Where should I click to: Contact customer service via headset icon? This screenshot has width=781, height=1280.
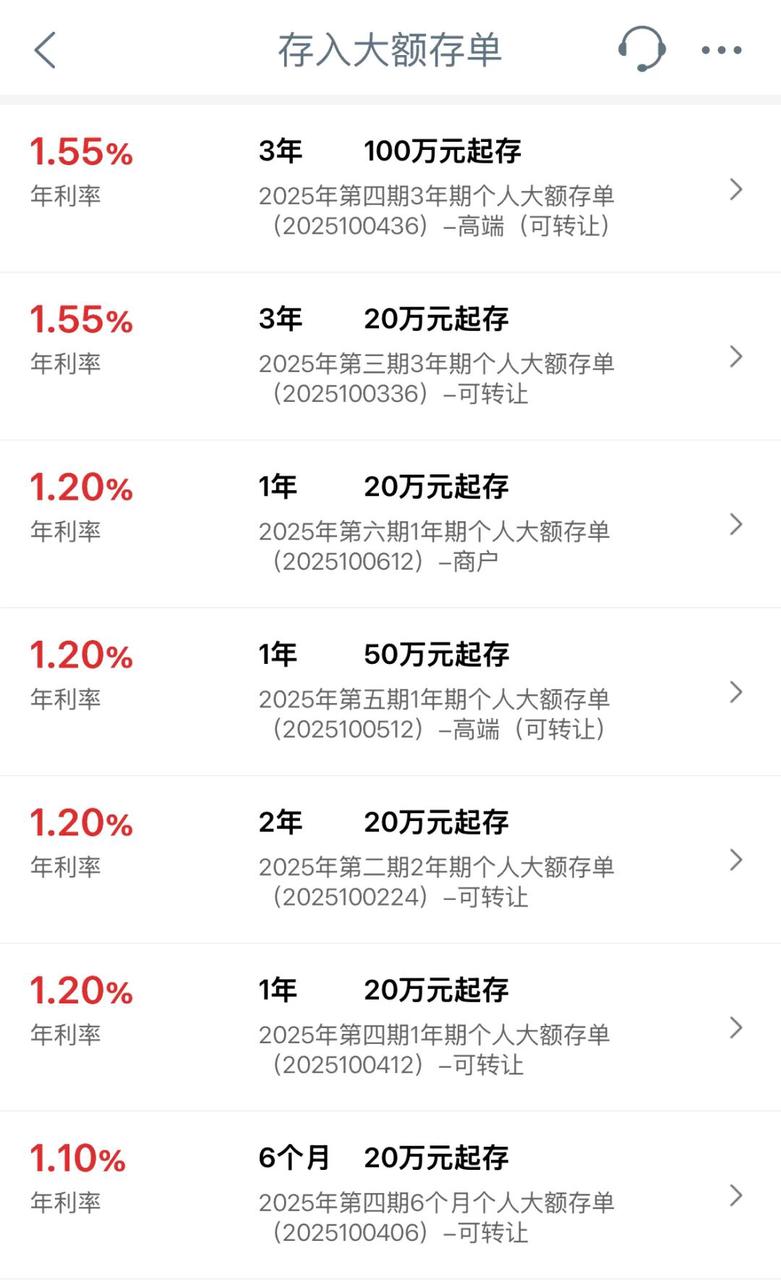coord(641,49)
